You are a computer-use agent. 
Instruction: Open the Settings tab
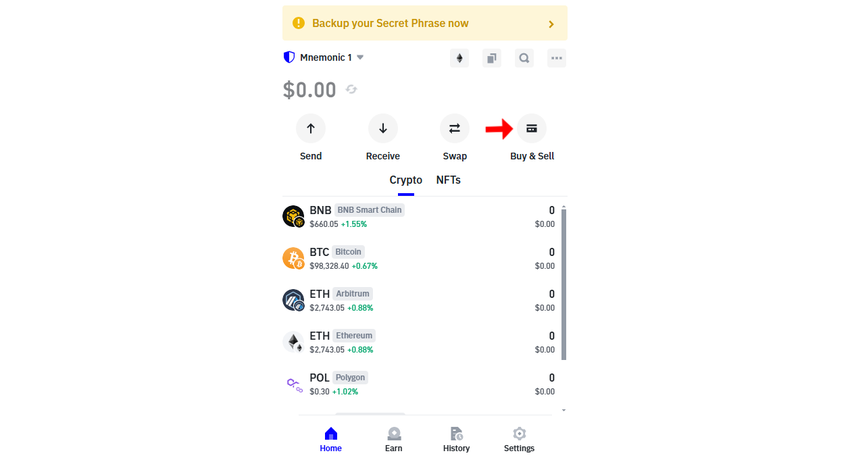tap(519, 439)
